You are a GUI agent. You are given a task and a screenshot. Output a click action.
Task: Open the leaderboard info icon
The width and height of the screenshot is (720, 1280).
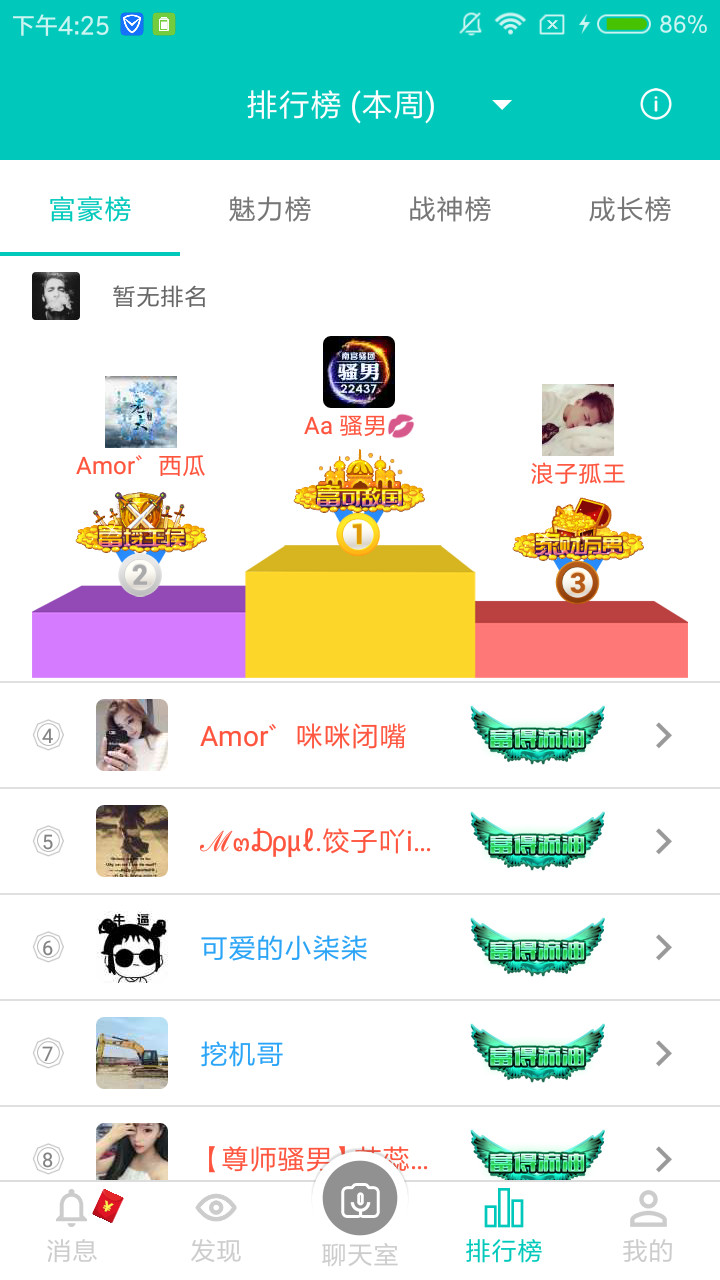click(656, 104)
